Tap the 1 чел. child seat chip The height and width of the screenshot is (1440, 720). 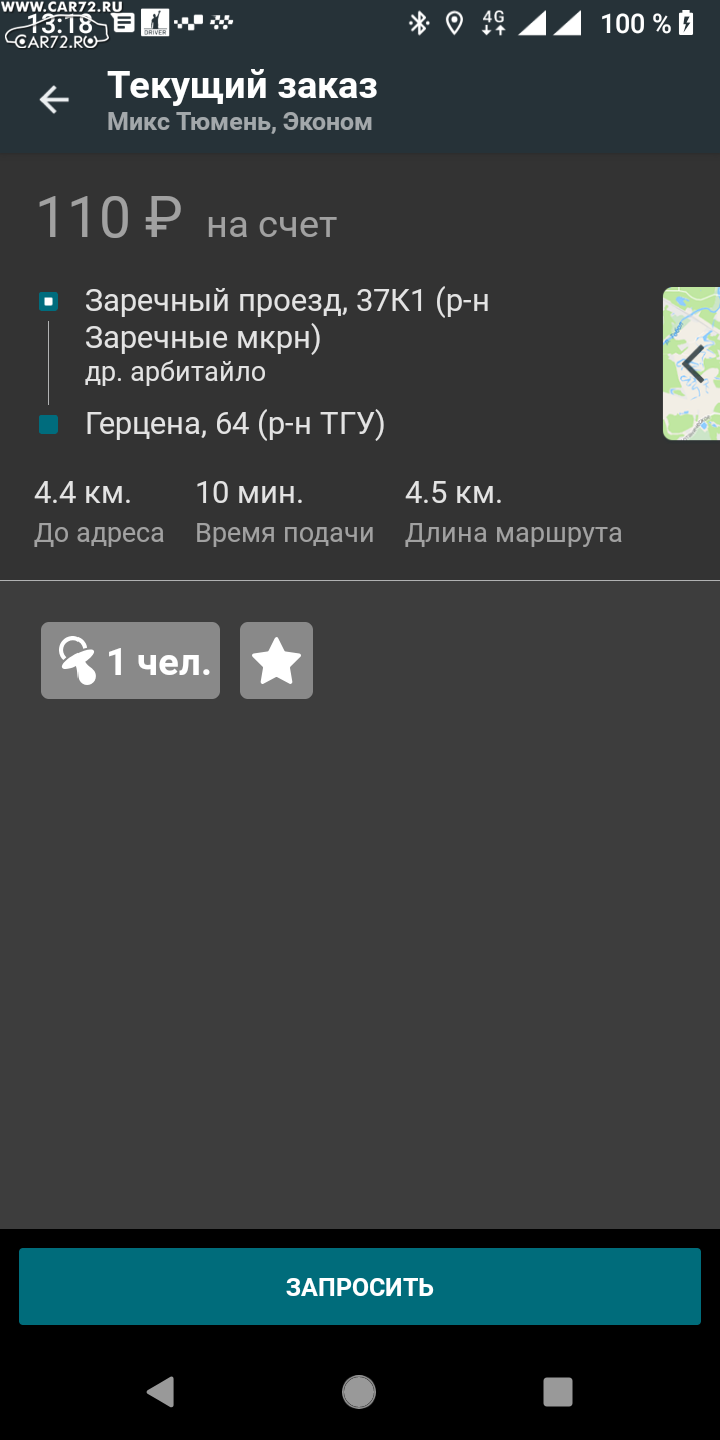[x=130, y=660]
